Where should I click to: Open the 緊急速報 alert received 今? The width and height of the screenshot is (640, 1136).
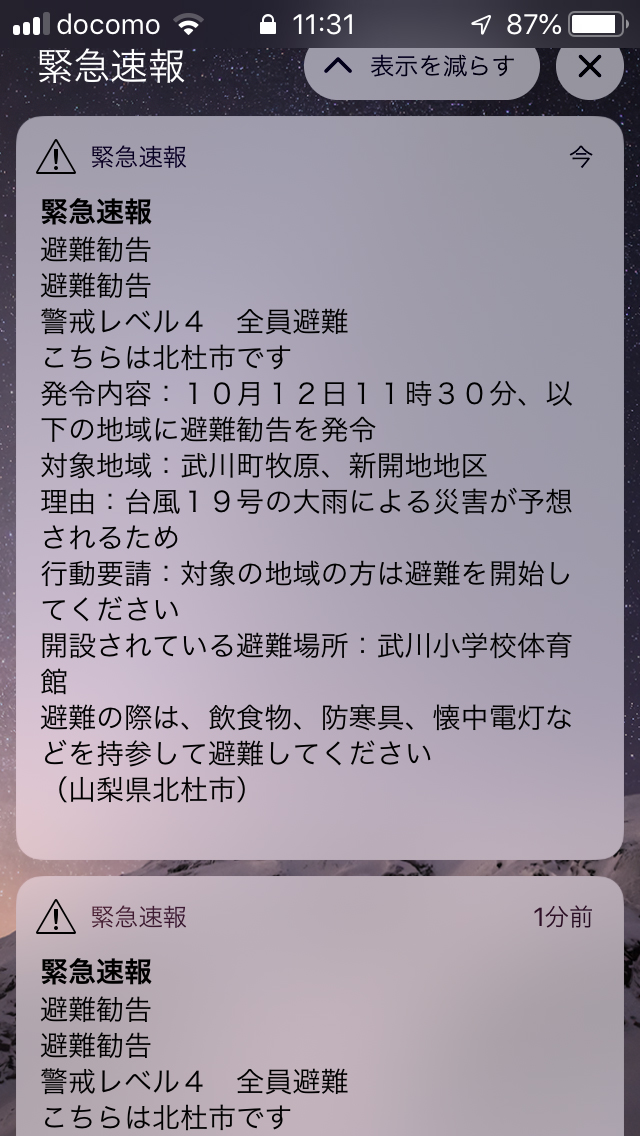[x=320, y=488]
